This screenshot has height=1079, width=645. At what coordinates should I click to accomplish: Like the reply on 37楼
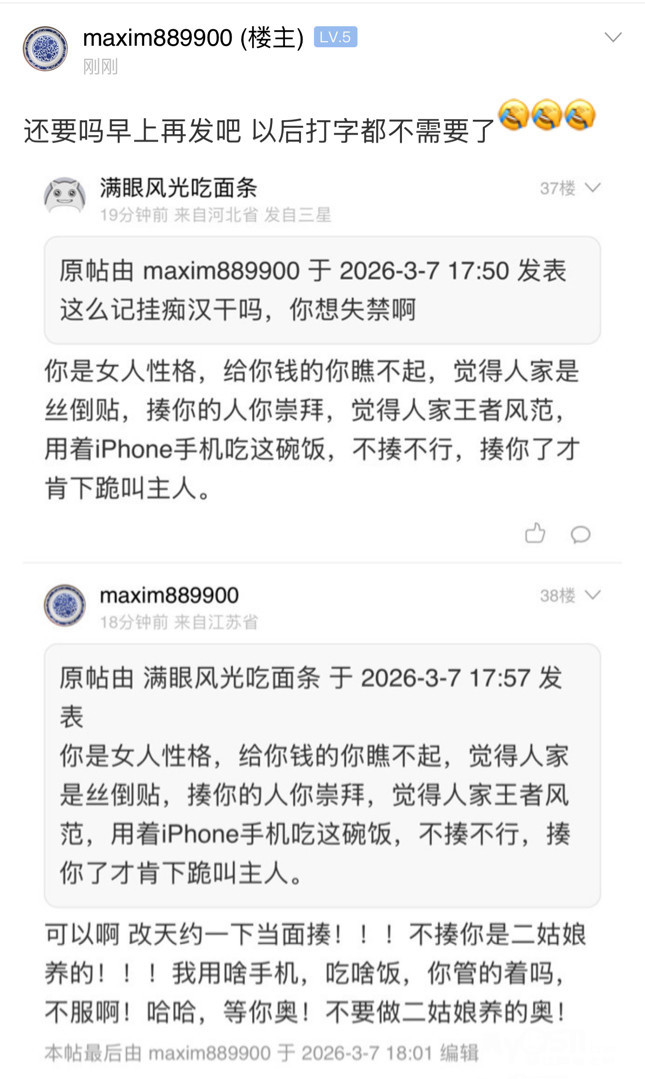coord(535,533)
